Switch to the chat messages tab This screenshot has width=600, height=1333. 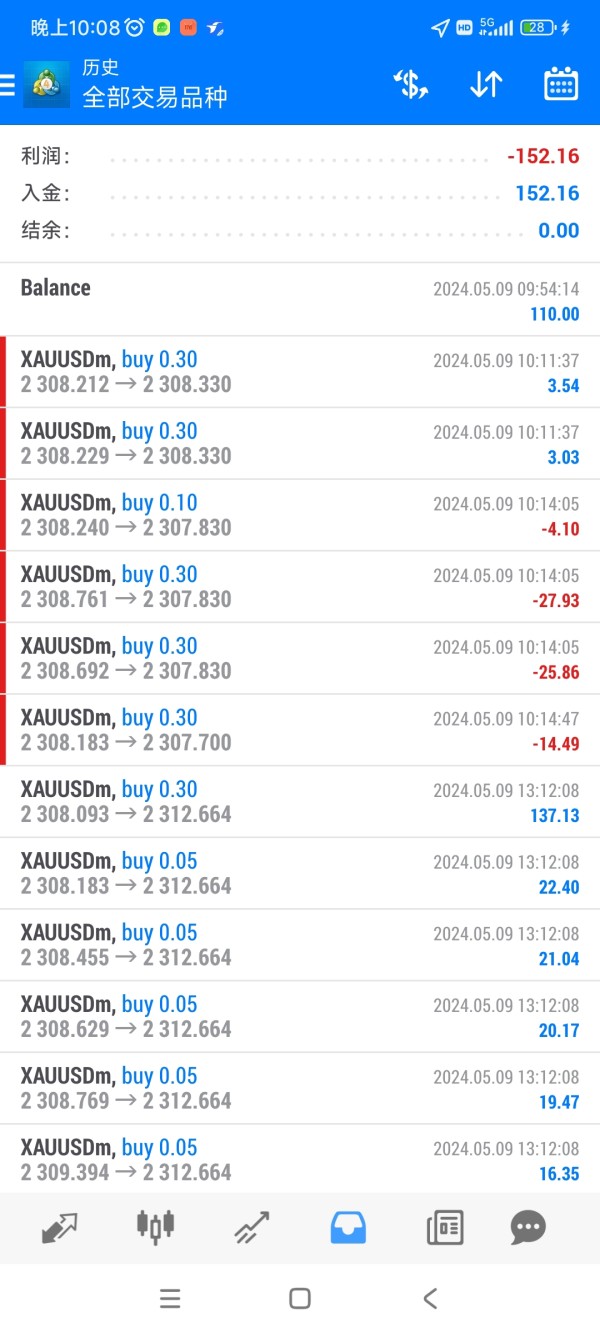point(528,1227)
